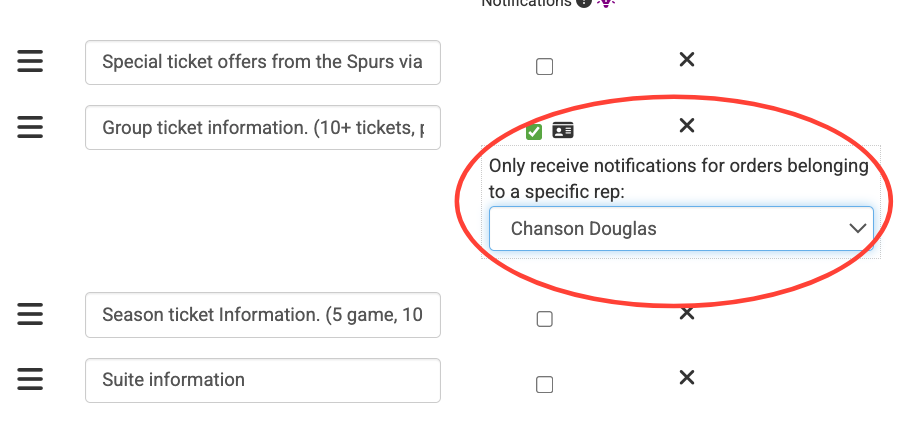906x432 pixels.
Task: Edit the Season ticket Information field
Action: [262, 315]
